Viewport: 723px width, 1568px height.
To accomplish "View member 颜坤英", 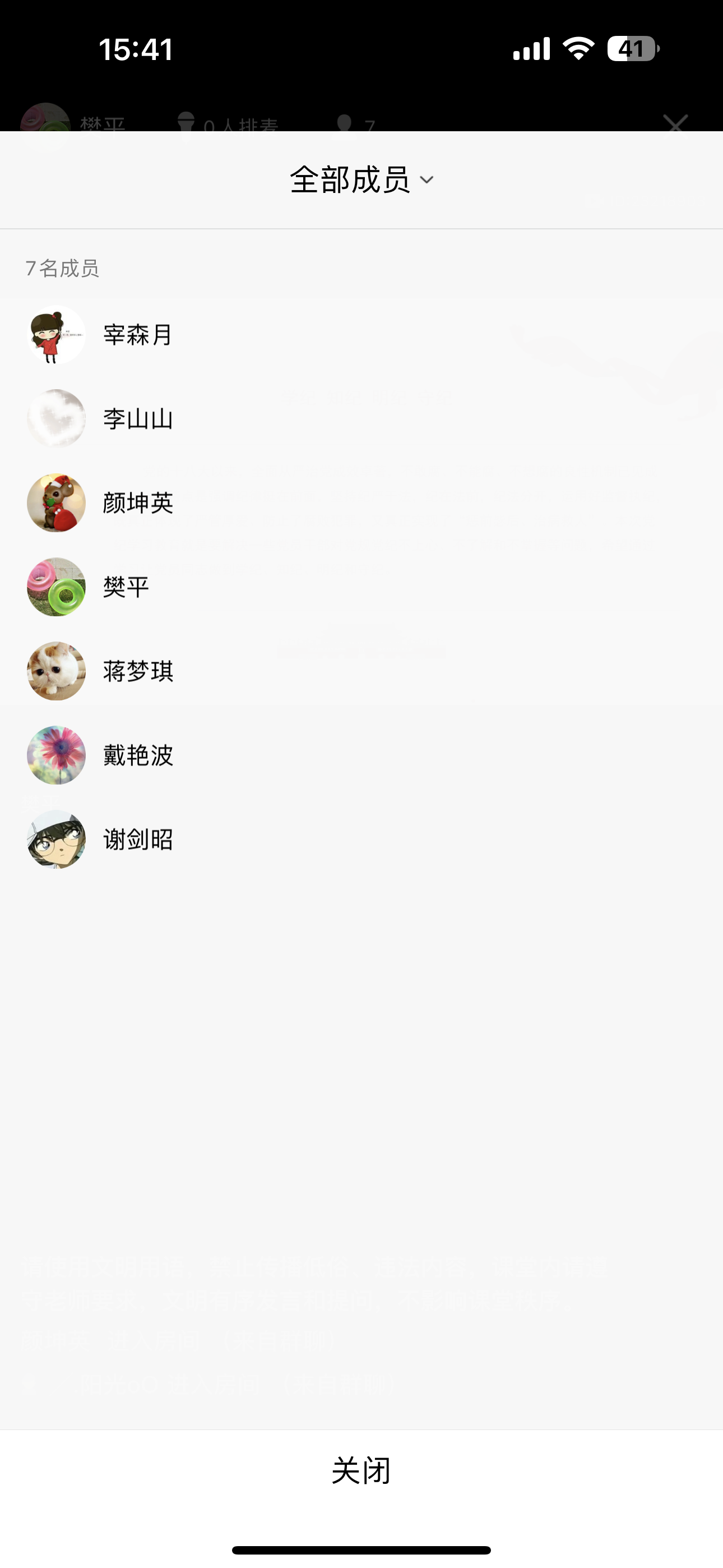I will point(137,503).
